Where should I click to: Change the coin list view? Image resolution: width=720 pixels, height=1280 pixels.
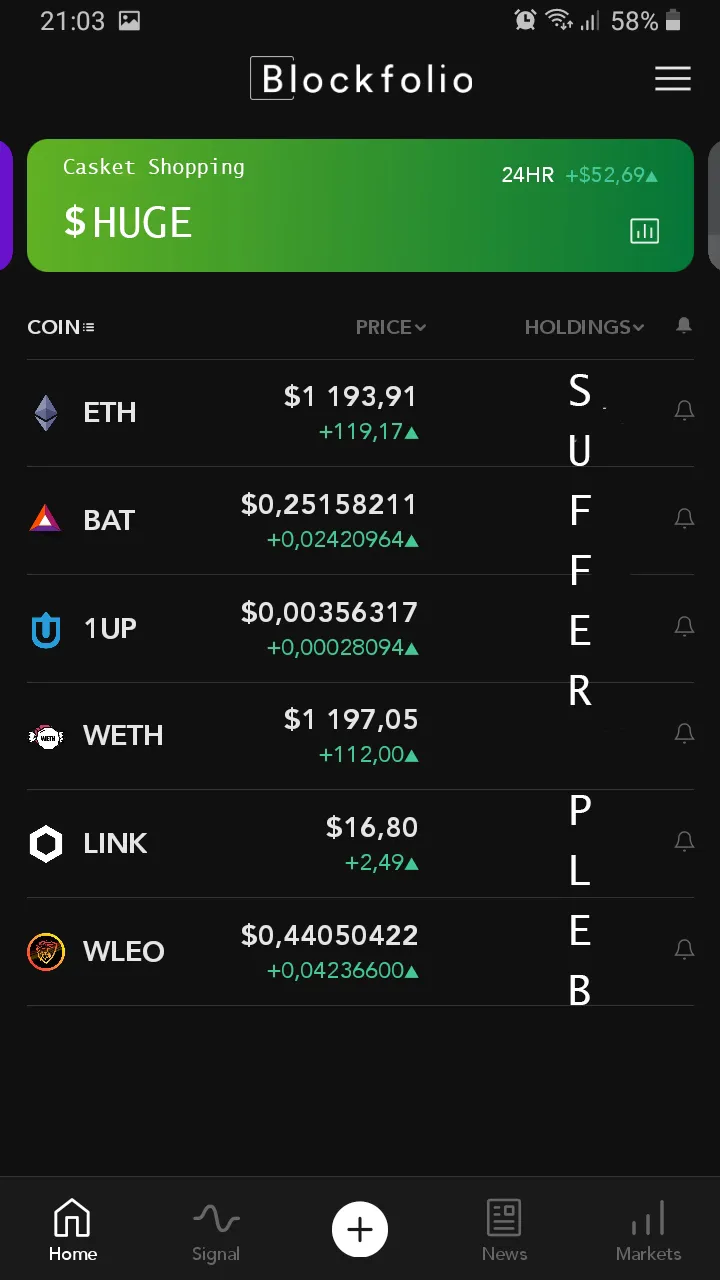(x=61, y=327)
